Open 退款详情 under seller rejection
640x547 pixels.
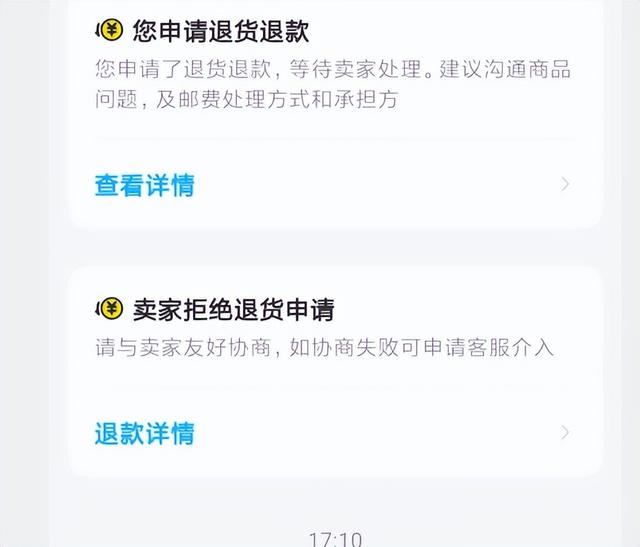[x=145, y=433]
